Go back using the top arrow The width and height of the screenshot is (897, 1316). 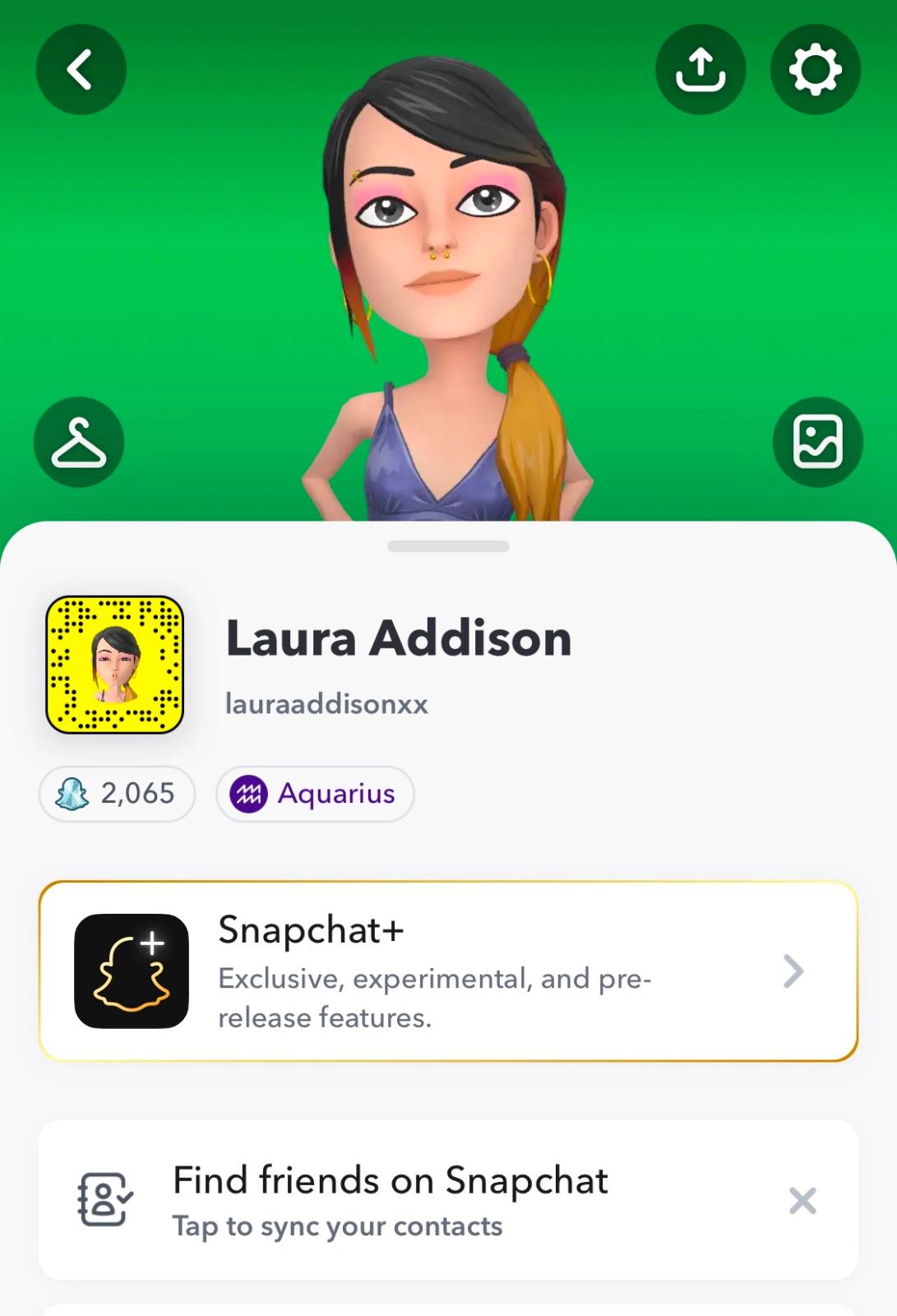[x=81, y=69]
